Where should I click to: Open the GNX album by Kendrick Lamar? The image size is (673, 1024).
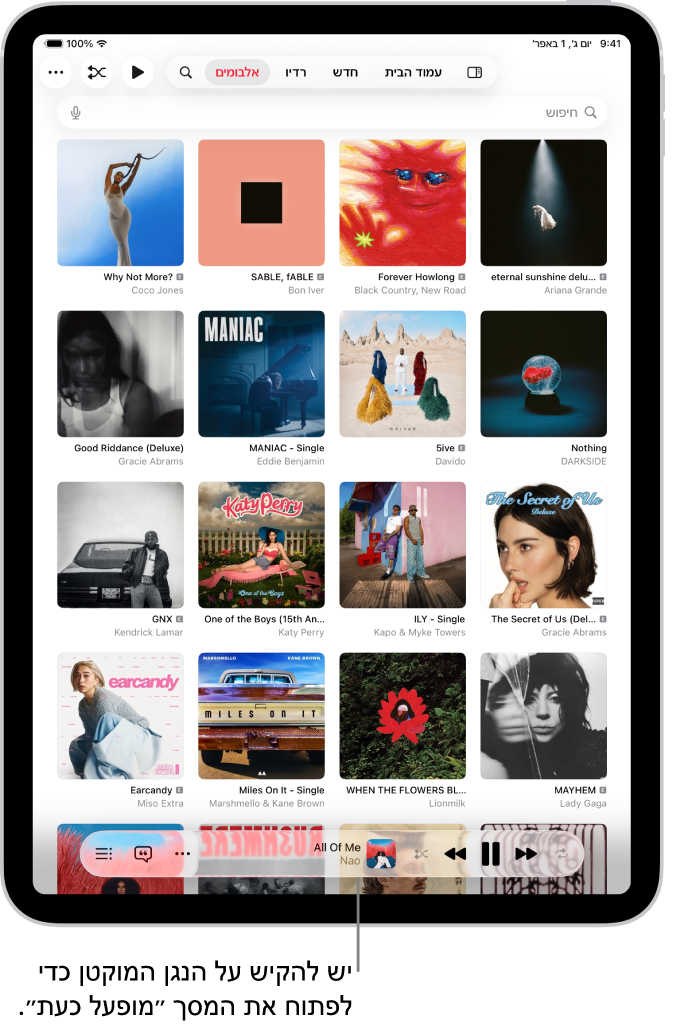pos(120,545)
